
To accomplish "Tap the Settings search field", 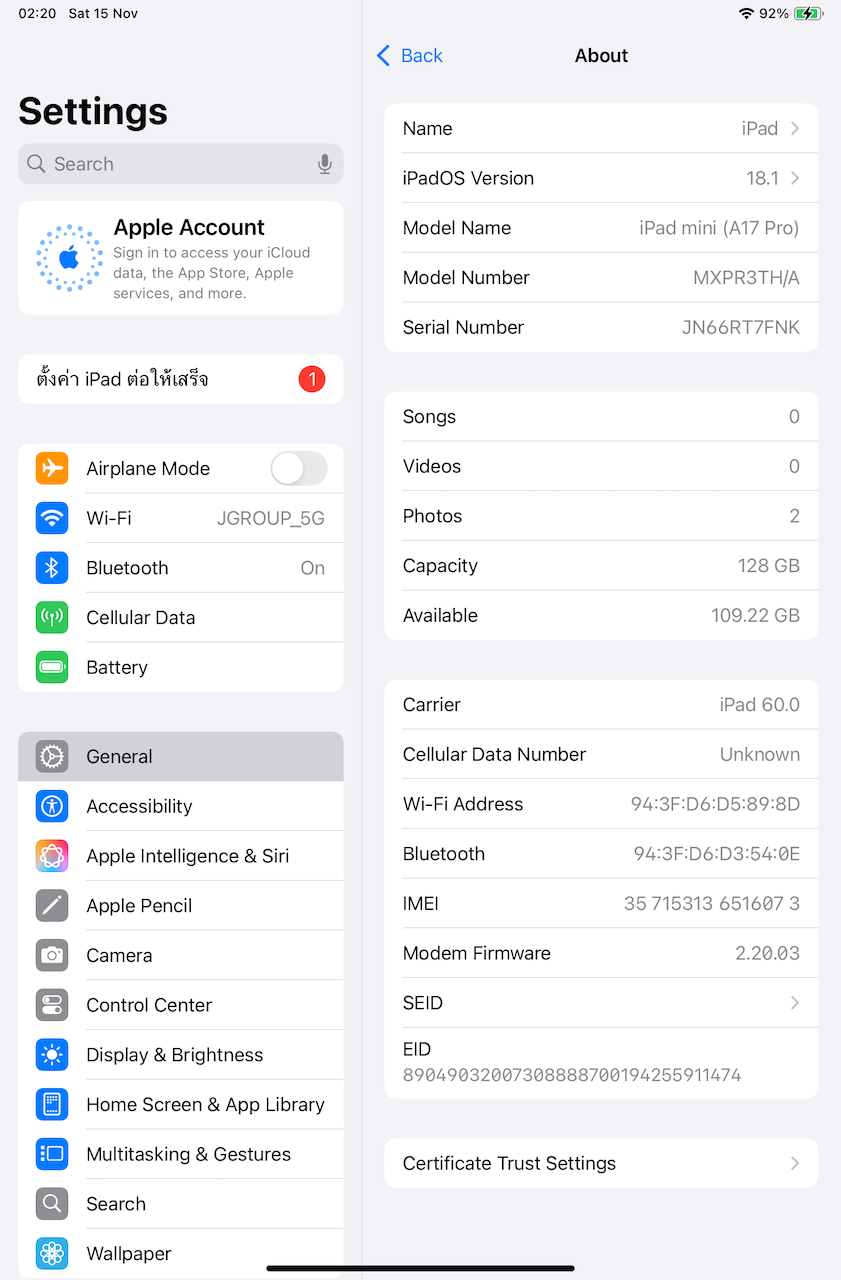I will [x=170, y=164].
